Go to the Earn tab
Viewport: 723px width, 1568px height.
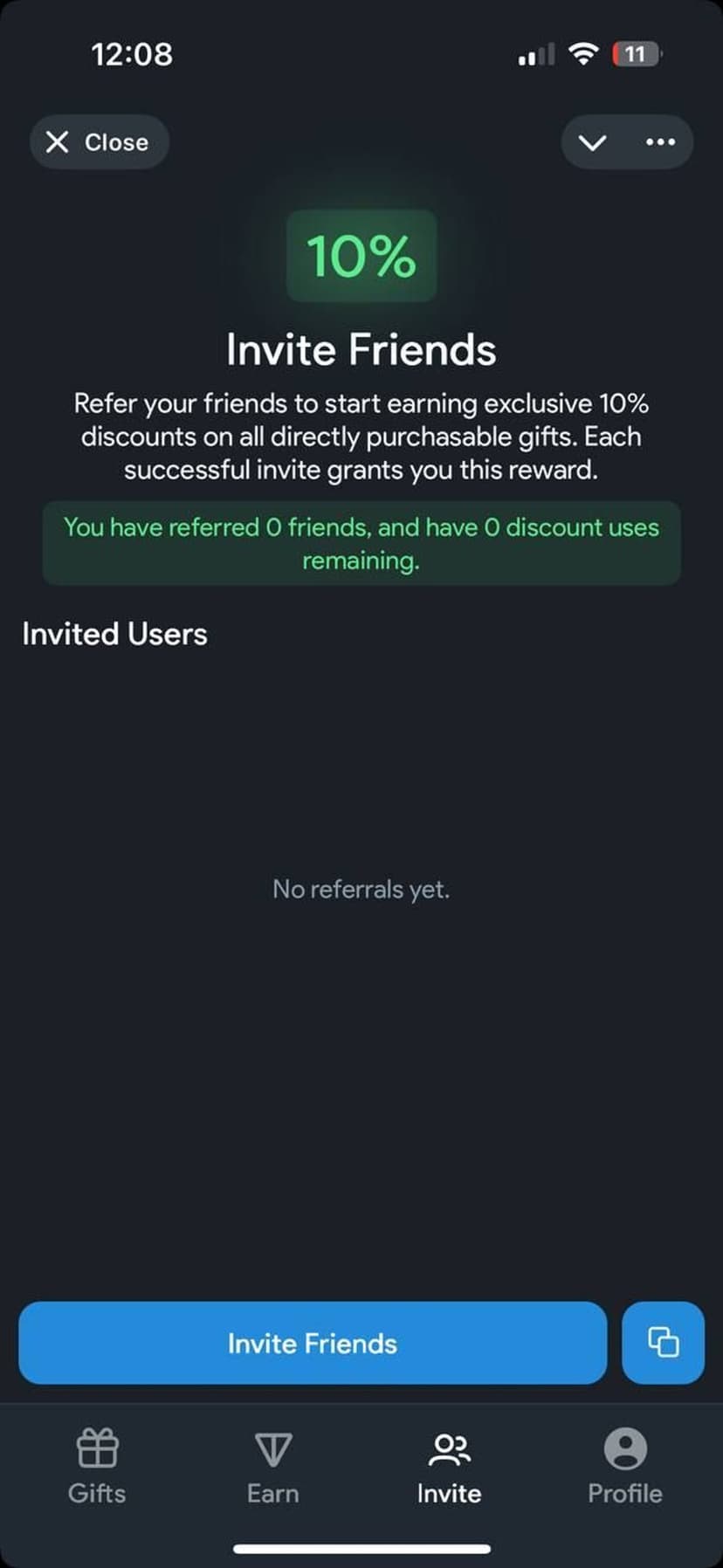(x=272, y=1467)
